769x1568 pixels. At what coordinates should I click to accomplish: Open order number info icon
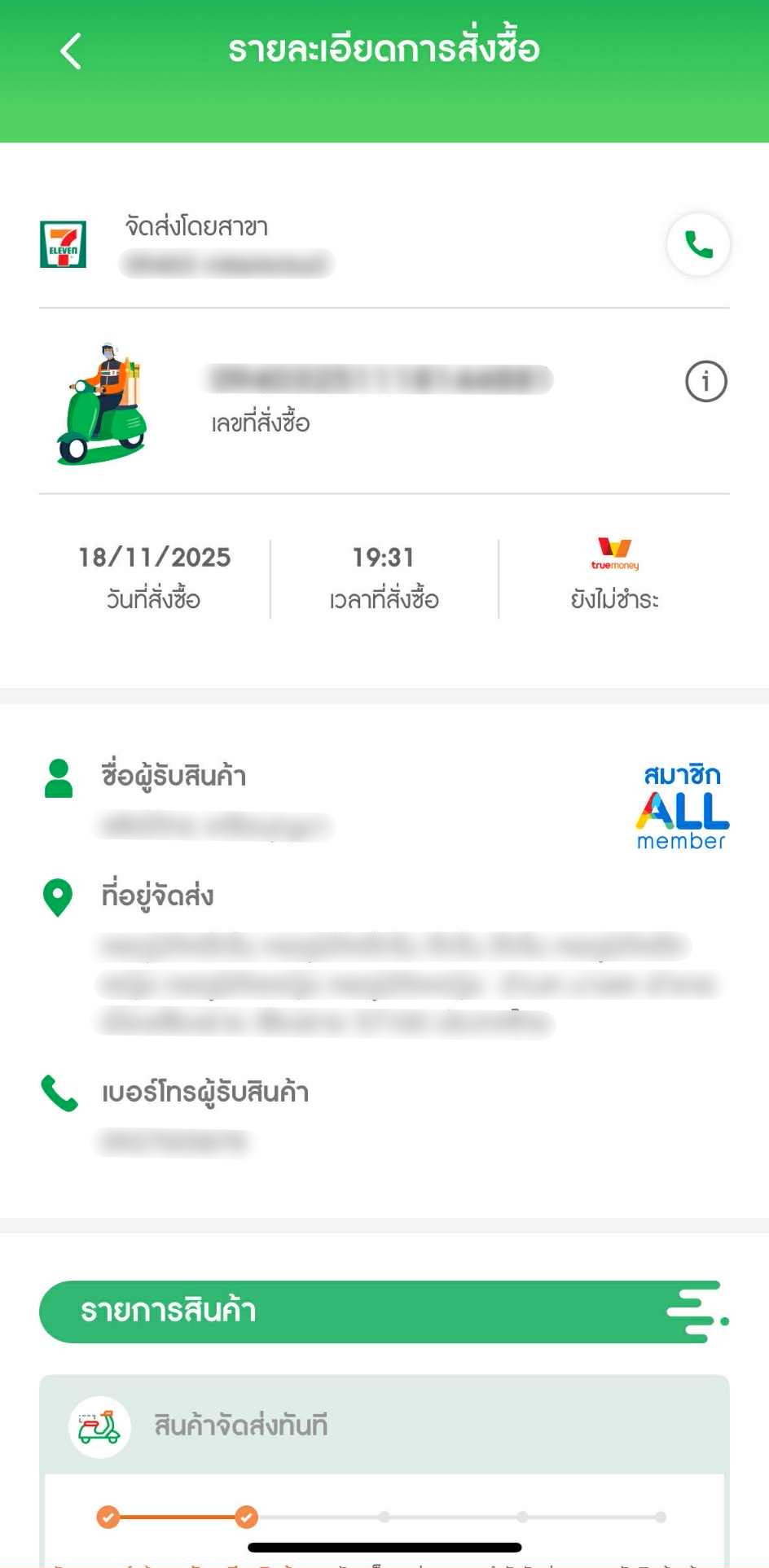click(705, 381)
